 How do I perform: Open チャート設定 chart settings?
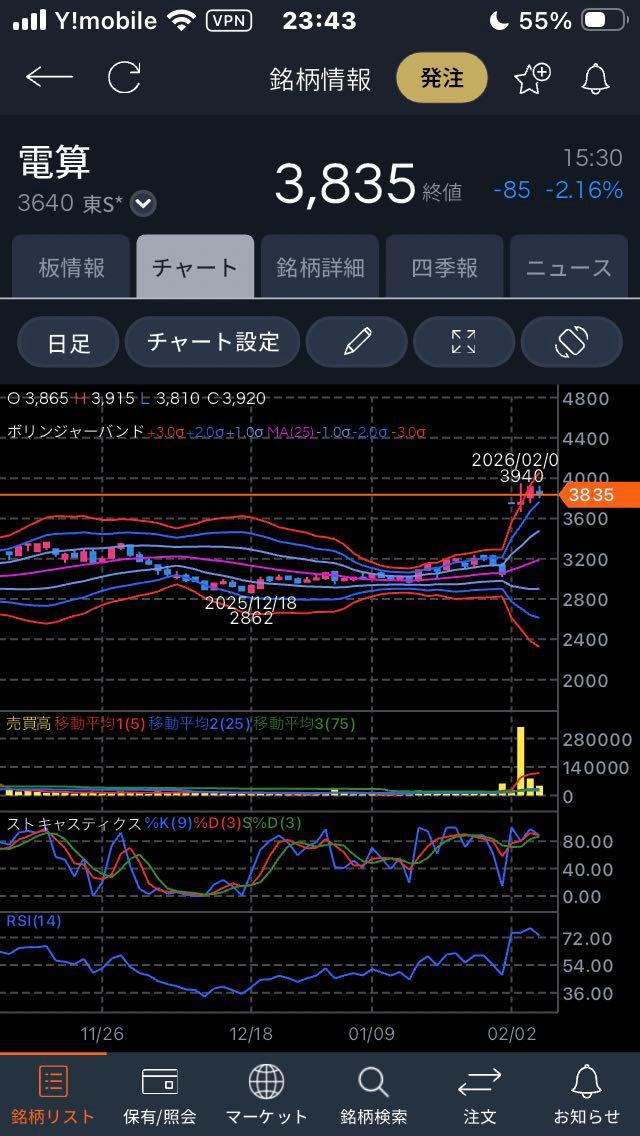coord(213,342)
